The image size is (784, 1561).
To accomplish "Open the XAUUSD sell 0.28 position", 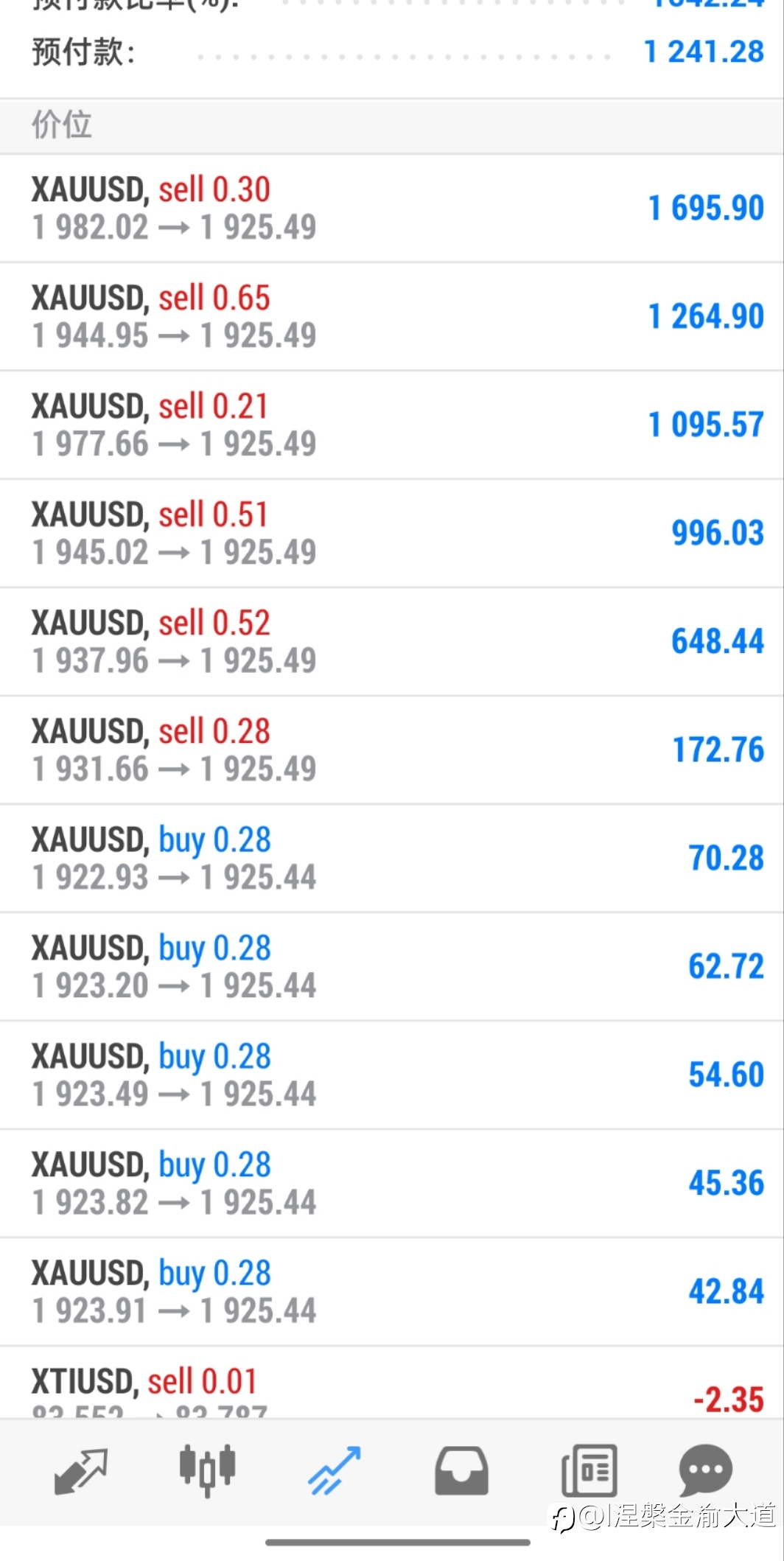I will click(x=392, y=750).
